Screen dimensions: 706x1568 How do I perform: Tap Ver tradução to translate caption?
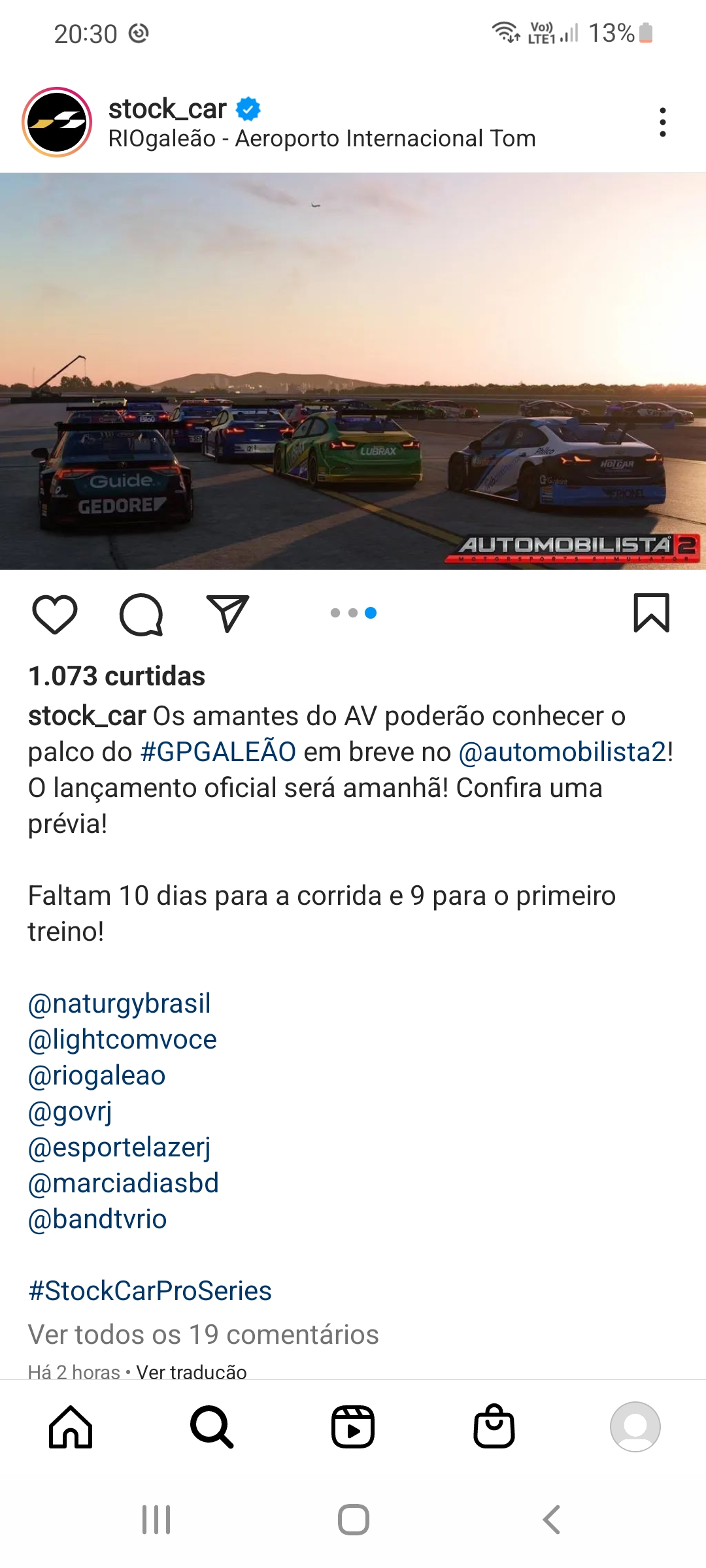[x=192, y=1371]
